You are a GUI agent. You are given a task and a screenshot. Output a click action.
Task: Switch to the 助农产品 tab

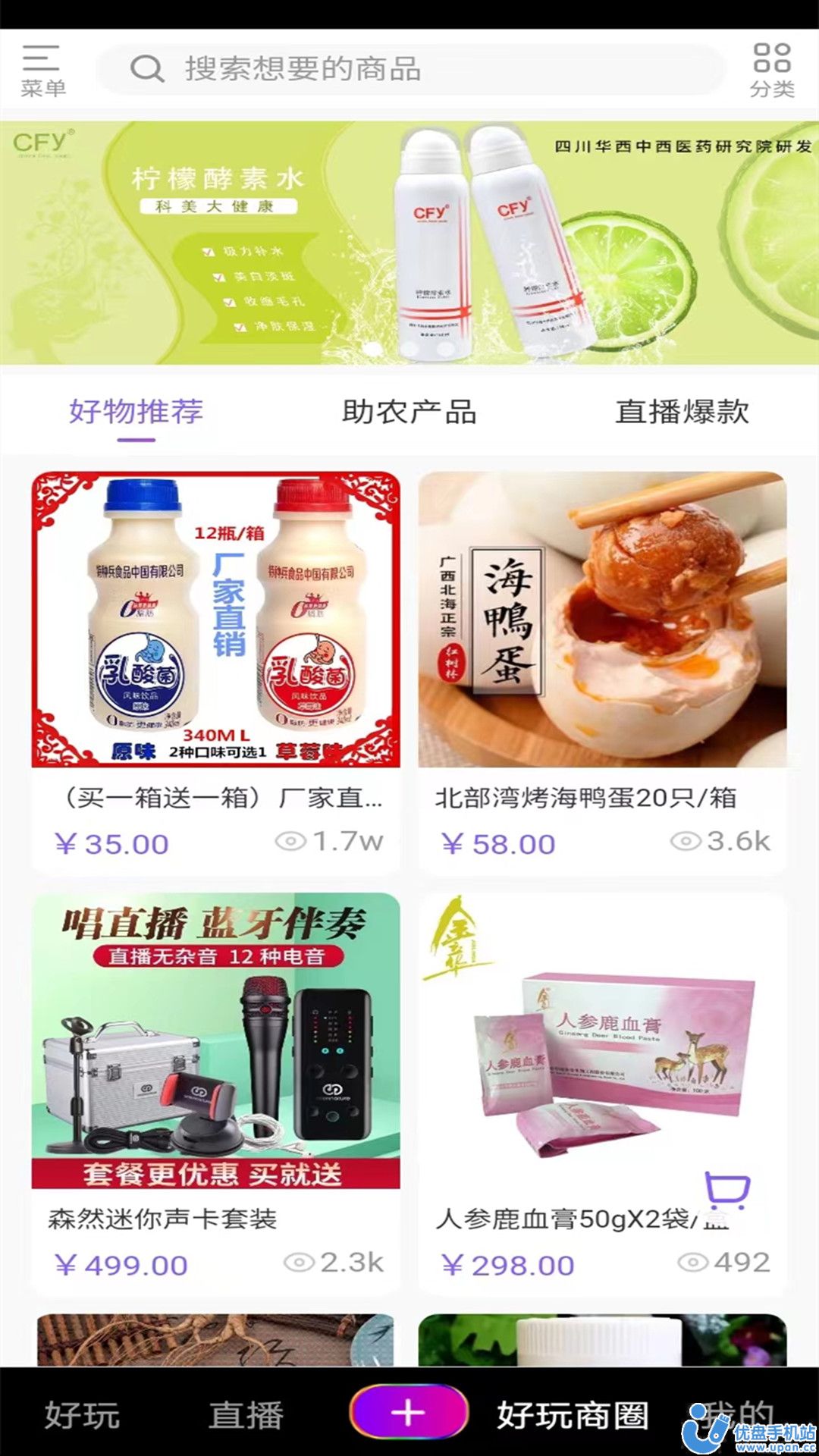point(409,412)
